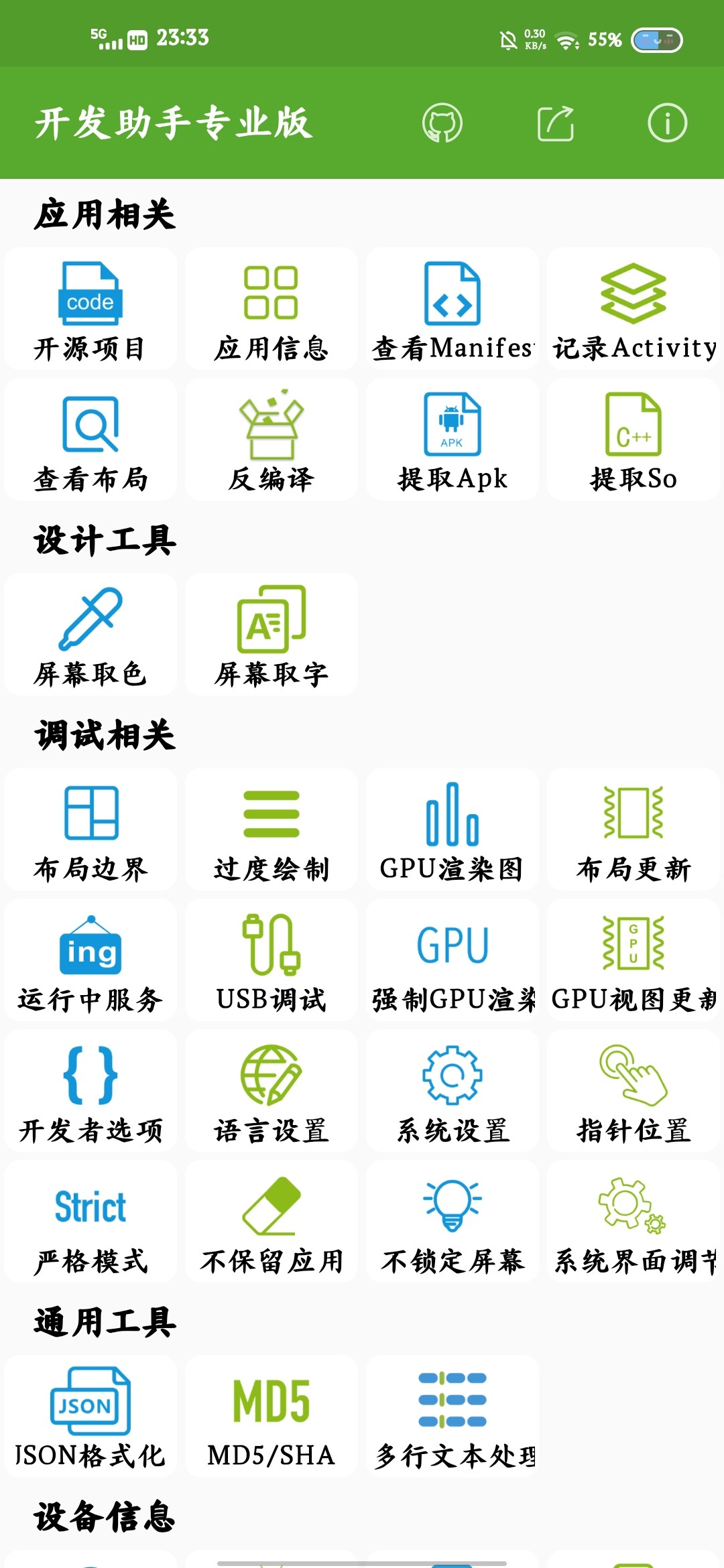The width and height of the screenshot is (724, 1568).
Task: Select 查看Manifest
Action: coord(452,309)
